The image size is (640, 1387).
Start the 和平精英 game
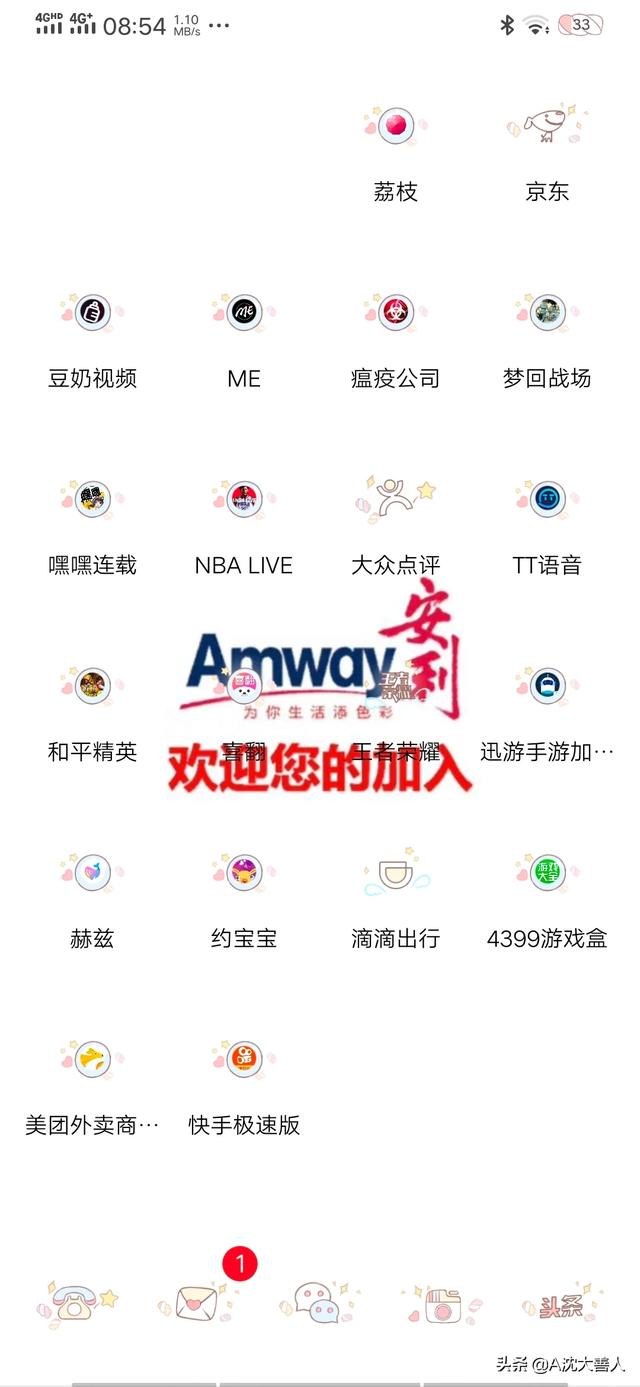(x=92, y=686)
